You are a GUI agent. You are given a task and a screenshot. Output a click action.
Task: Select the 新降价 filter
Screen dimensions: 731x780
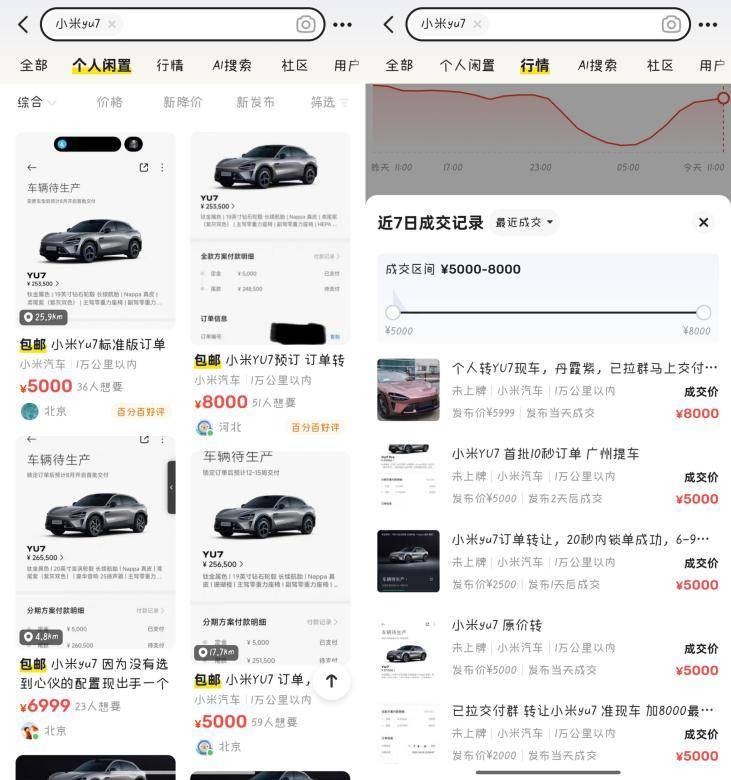[182, 102]
